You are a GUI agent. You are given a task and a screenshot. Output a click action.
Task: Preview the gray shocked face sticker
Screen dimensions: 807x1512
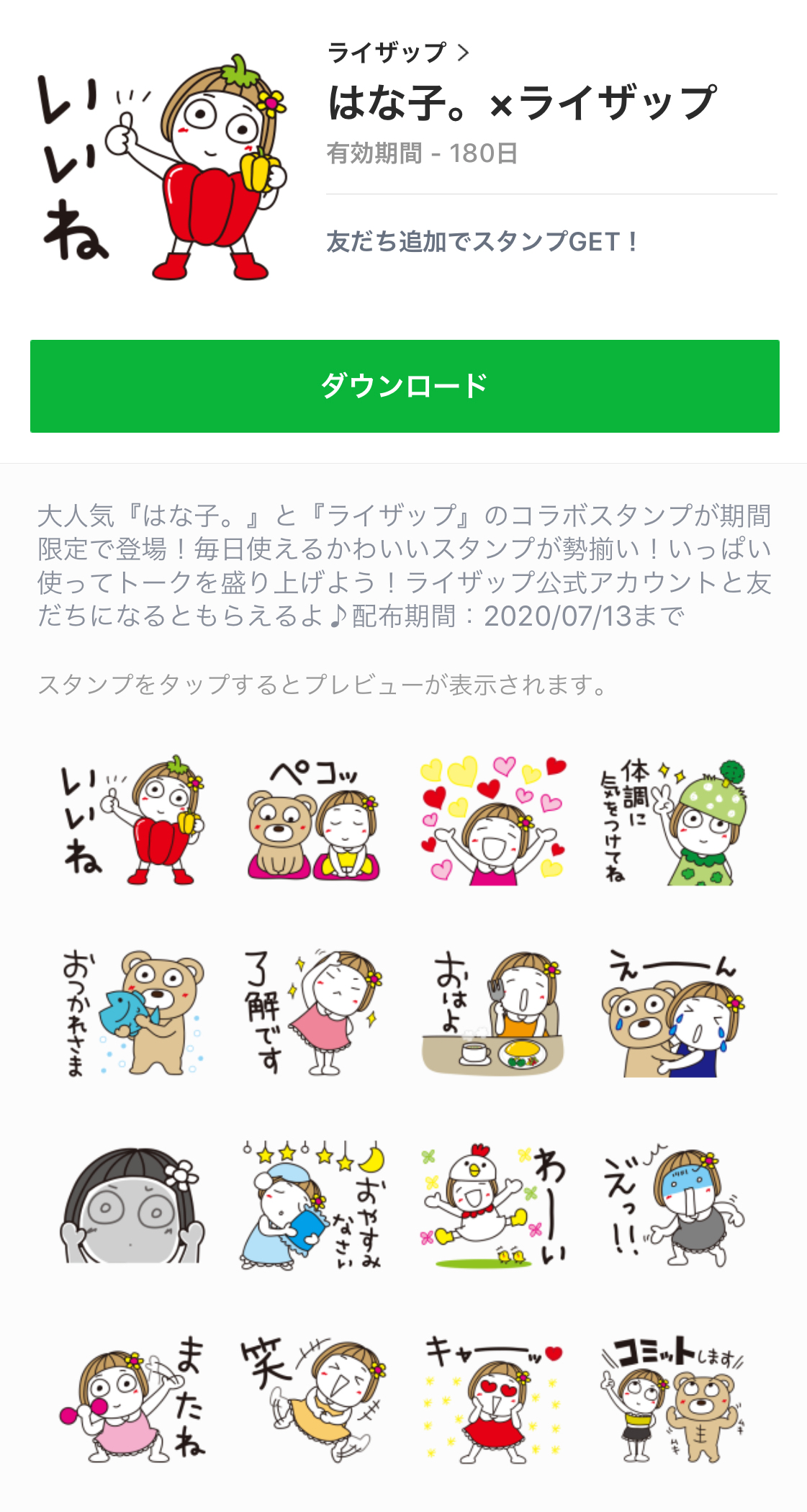coord(133,1205)
